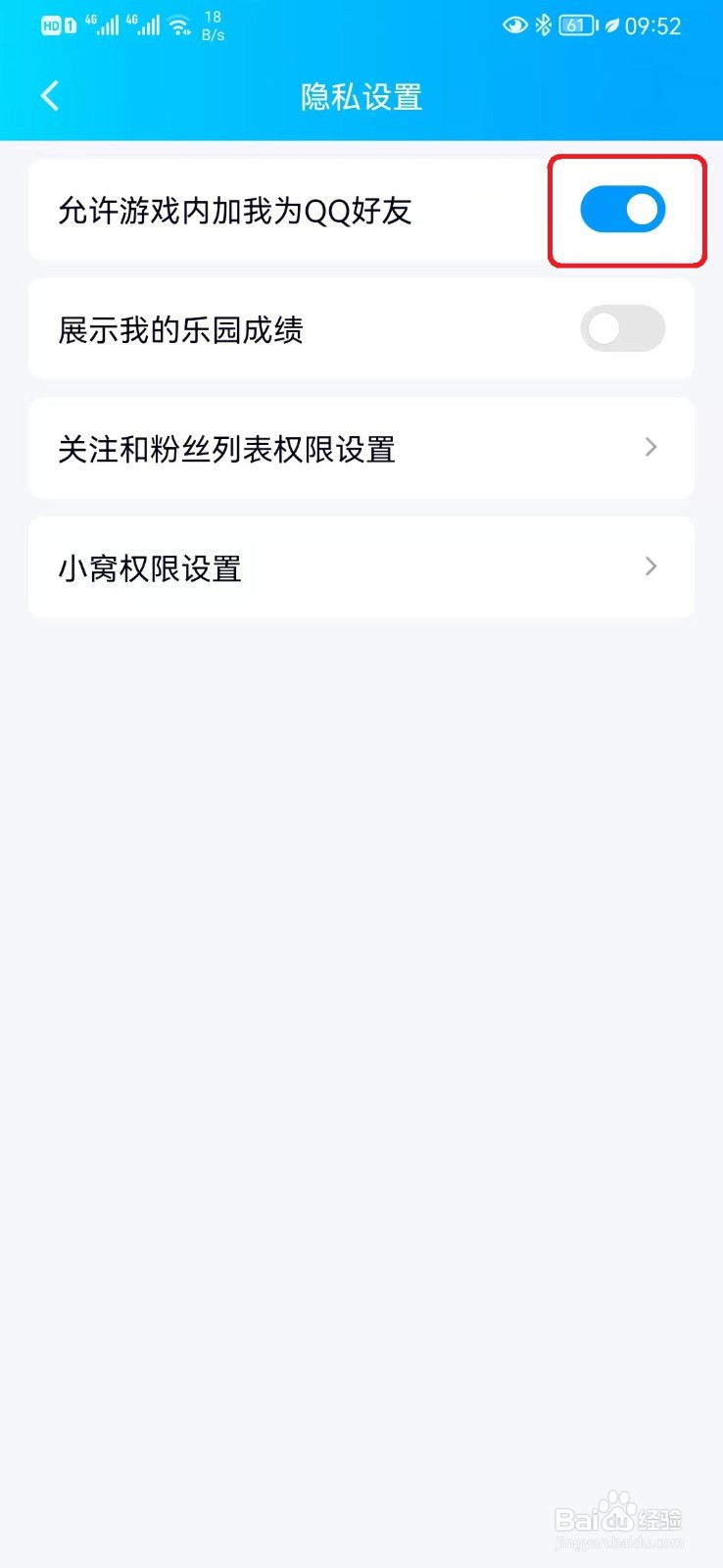Expand 小窝权限设置 via its chevron
The image size is (723, 1568).
coord(650,567)
